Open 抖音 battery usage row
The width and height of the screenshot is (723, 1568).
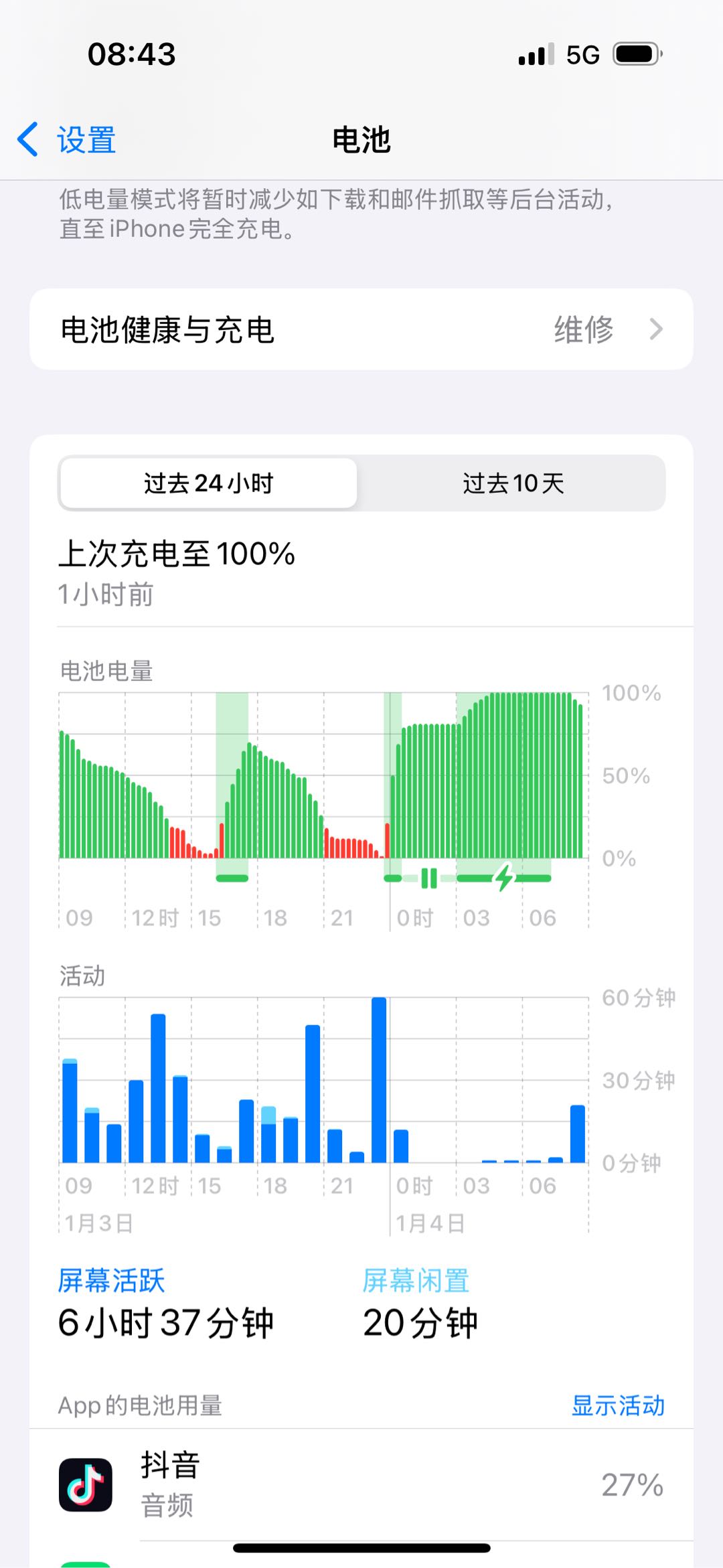pyautogui.click(x=361, y=1484)
